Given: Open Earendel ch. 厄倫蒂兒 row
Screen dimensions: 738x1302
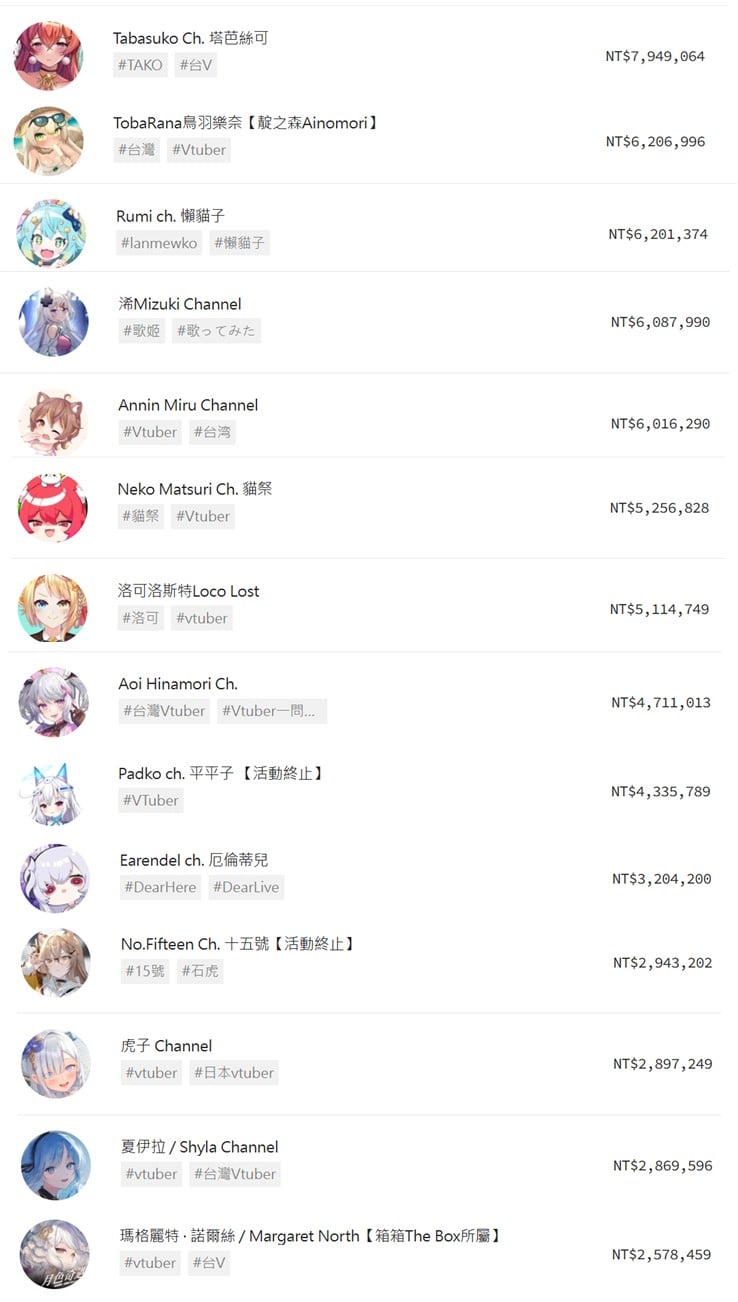Looking at the screenshot, I should (x=368, y=878).
